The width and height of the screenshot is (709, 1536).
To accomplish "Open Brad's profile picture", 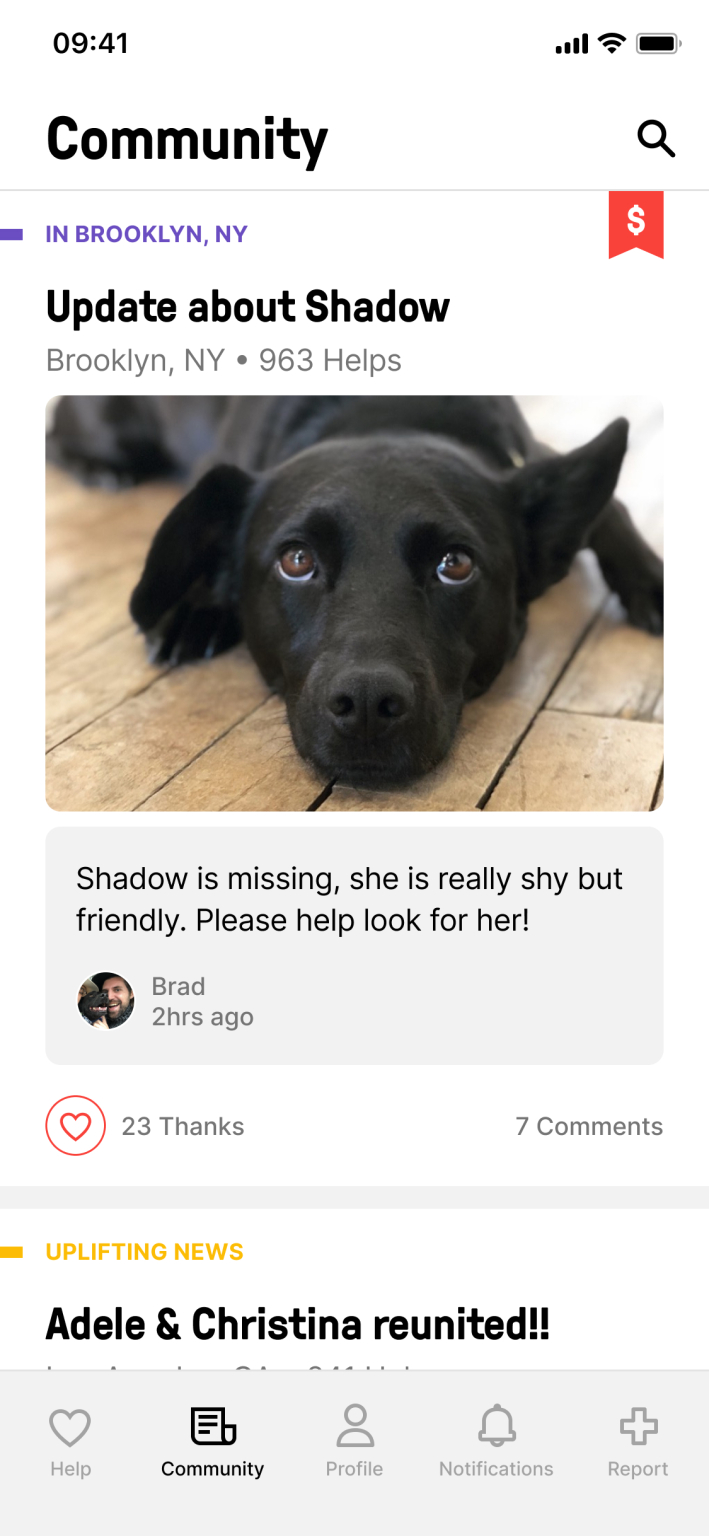I will pos(106,1001).
